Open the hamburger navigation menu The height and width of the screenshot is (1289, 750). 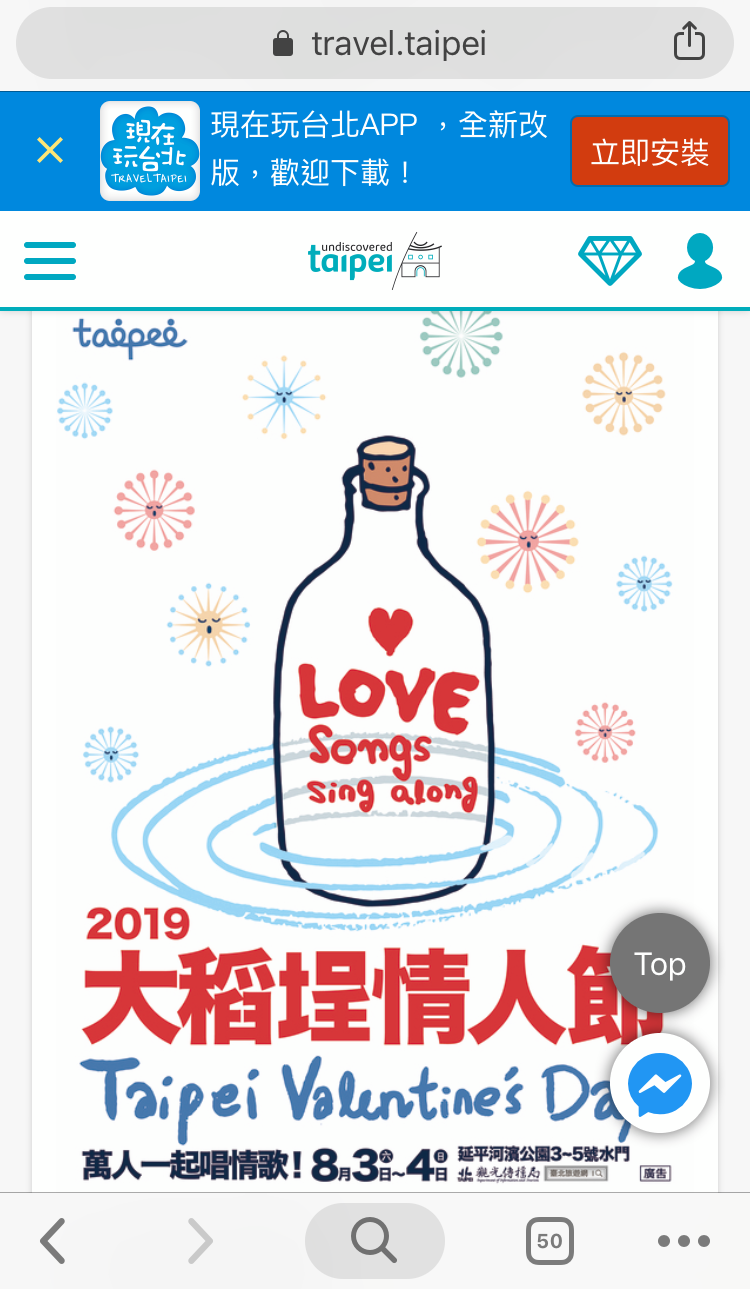pyautogui.click(x=50, y=260)
